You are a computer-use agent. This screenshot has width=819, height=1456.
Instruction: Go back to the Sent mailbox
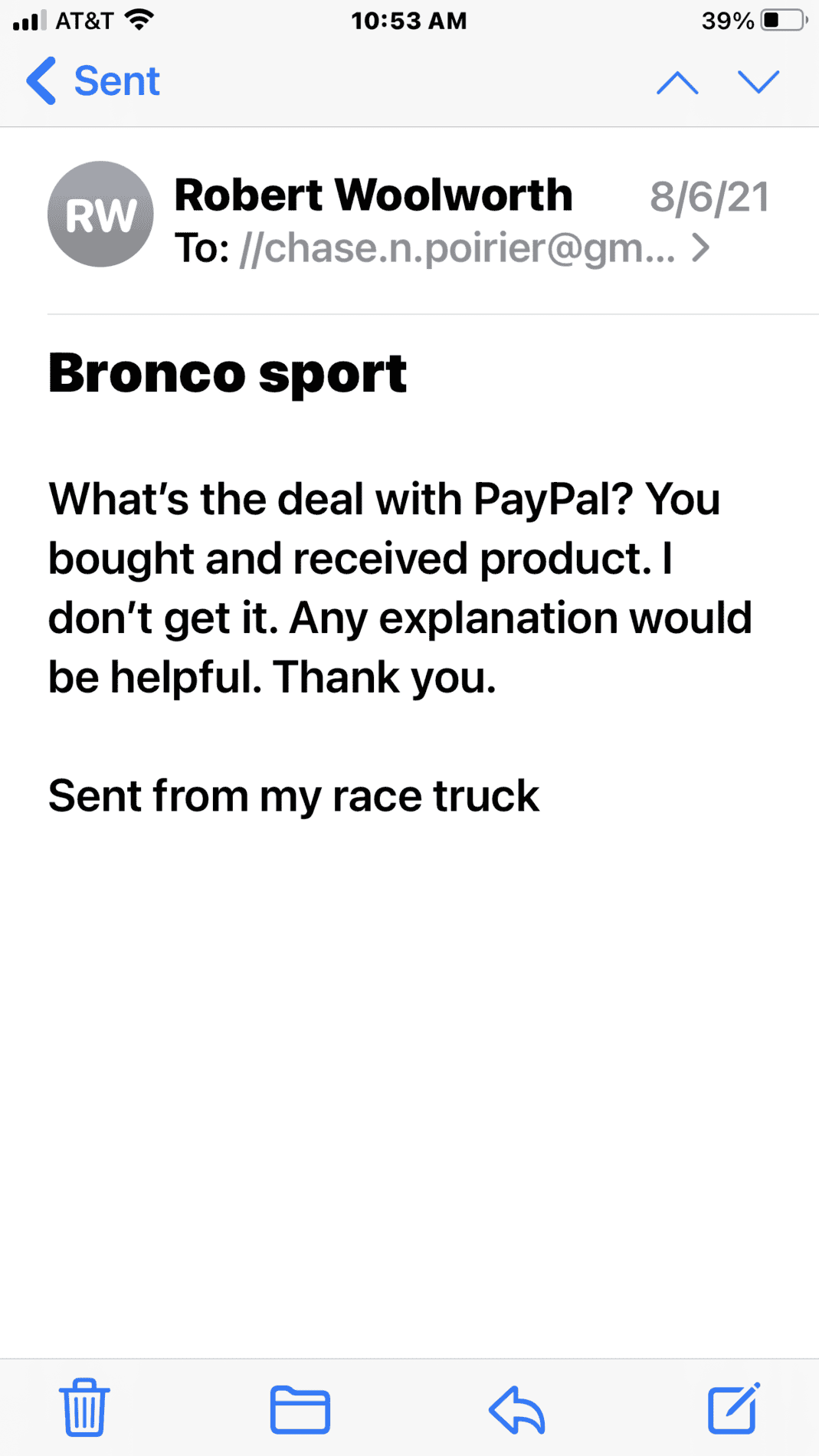(93, 81)
